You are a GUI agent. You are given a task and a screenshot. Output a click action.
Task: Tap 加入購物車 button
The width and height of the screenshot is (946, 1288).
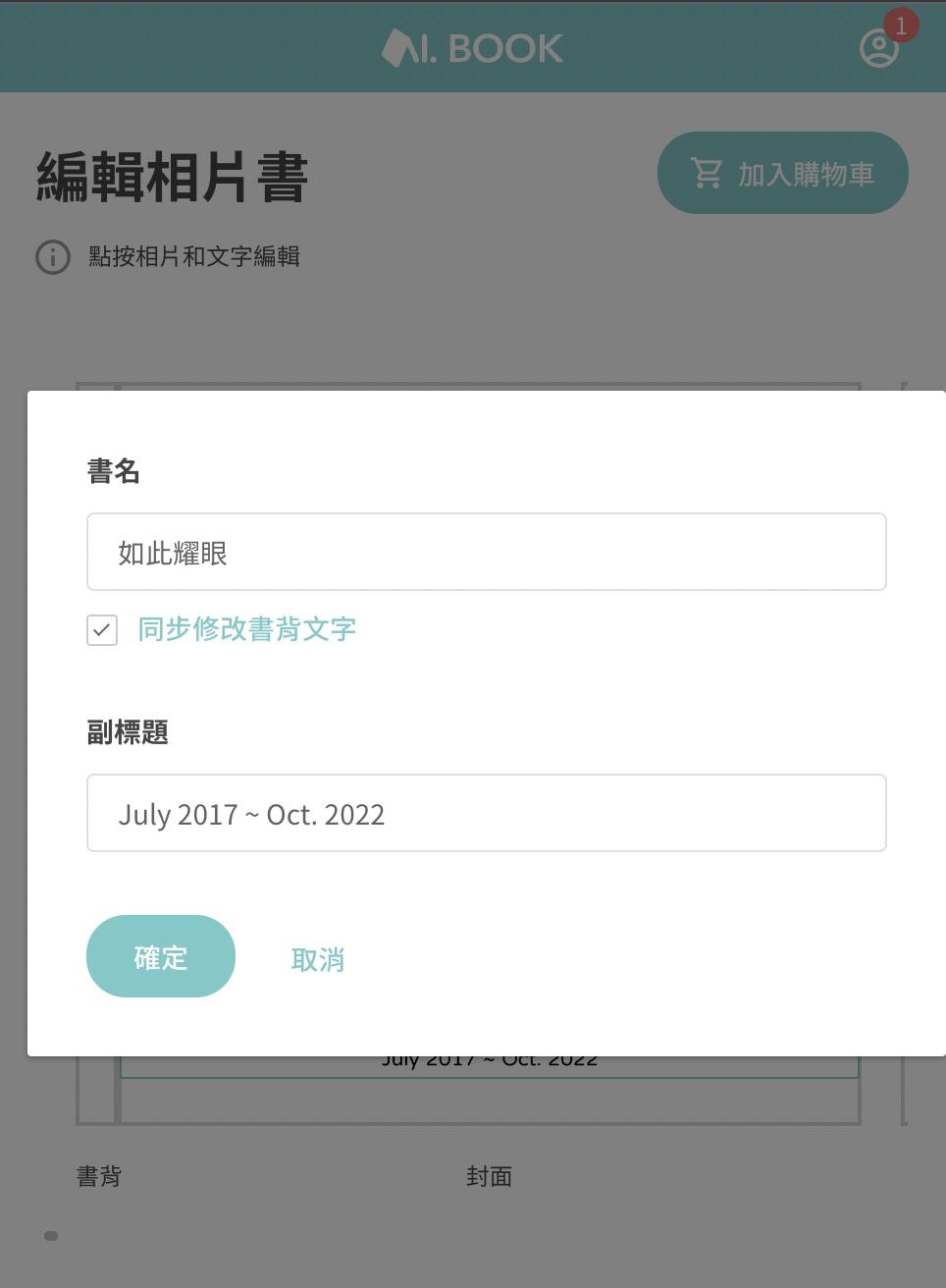(x=782, y=174)
